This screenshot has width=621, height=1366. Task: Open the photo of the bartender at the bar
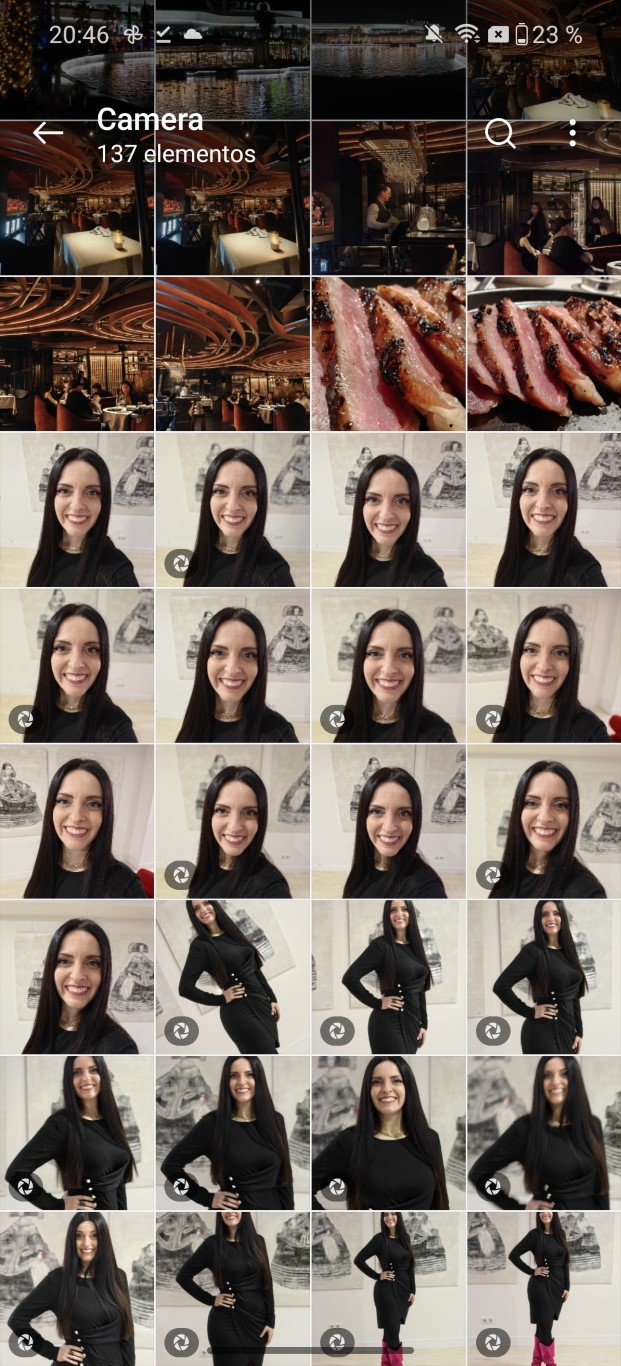pos(388,198)
